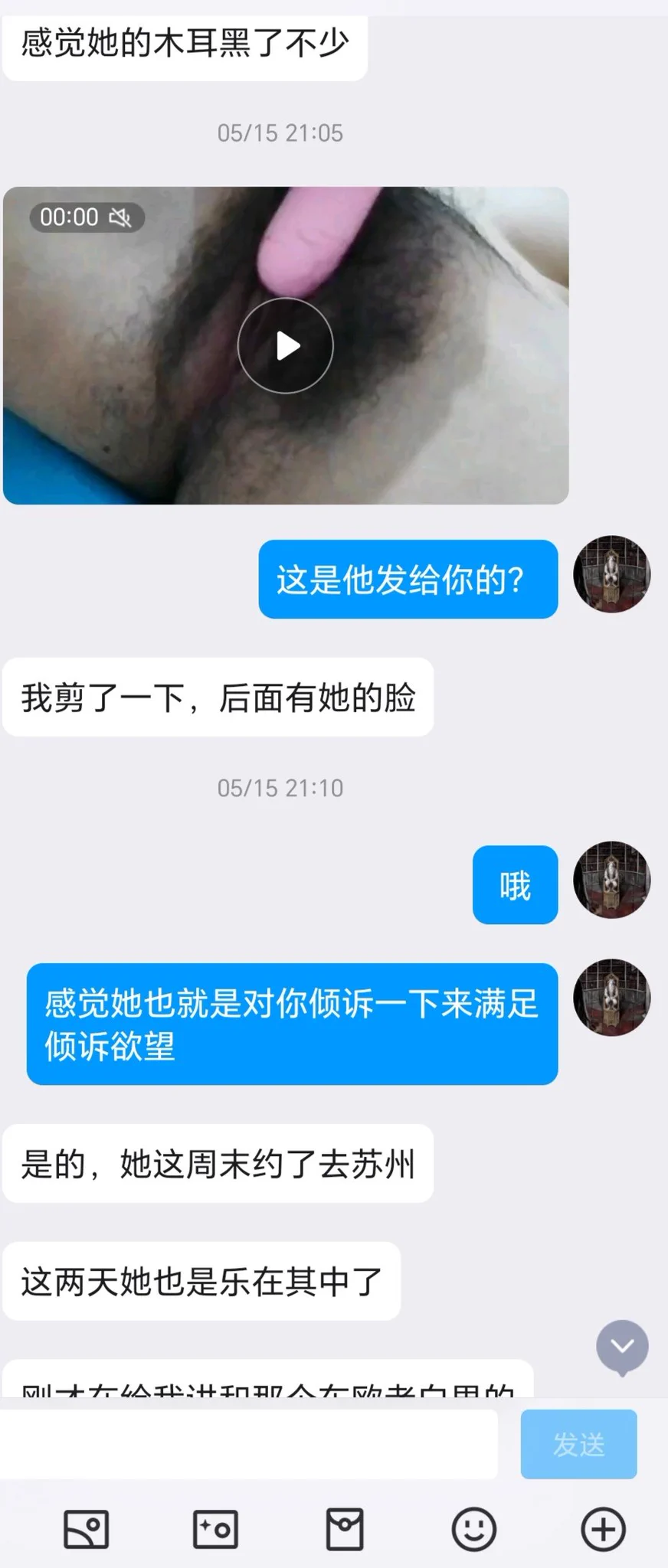
Task: Open the red envelope icon
Action: (x=345, y=1529)
